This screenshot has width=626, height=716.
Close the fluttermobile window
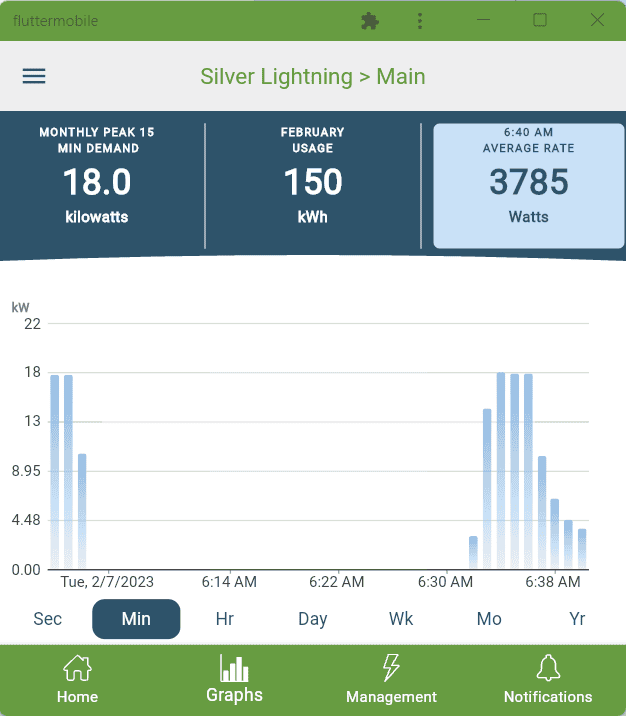(597, 20)
